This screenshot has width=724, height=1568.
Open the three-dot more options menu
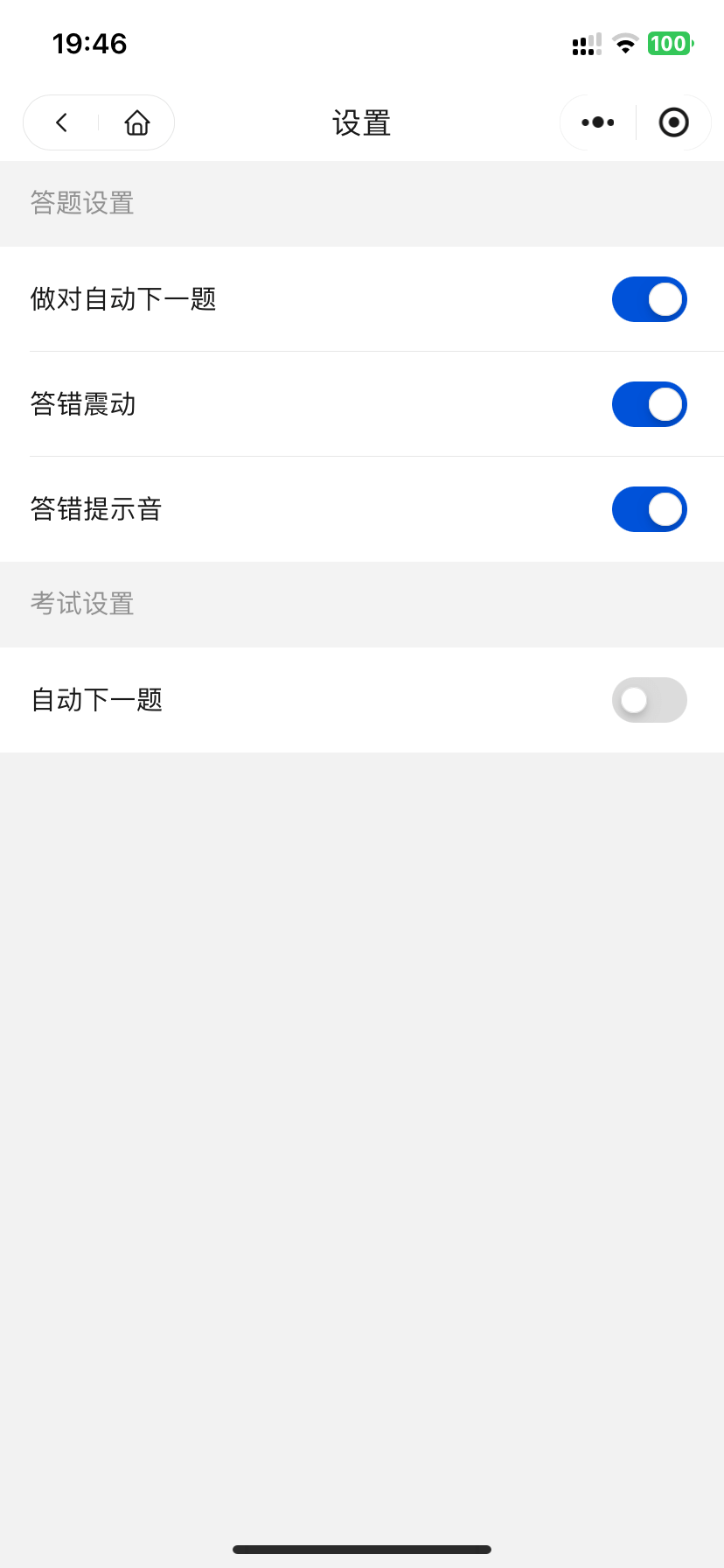pos(598,122)
